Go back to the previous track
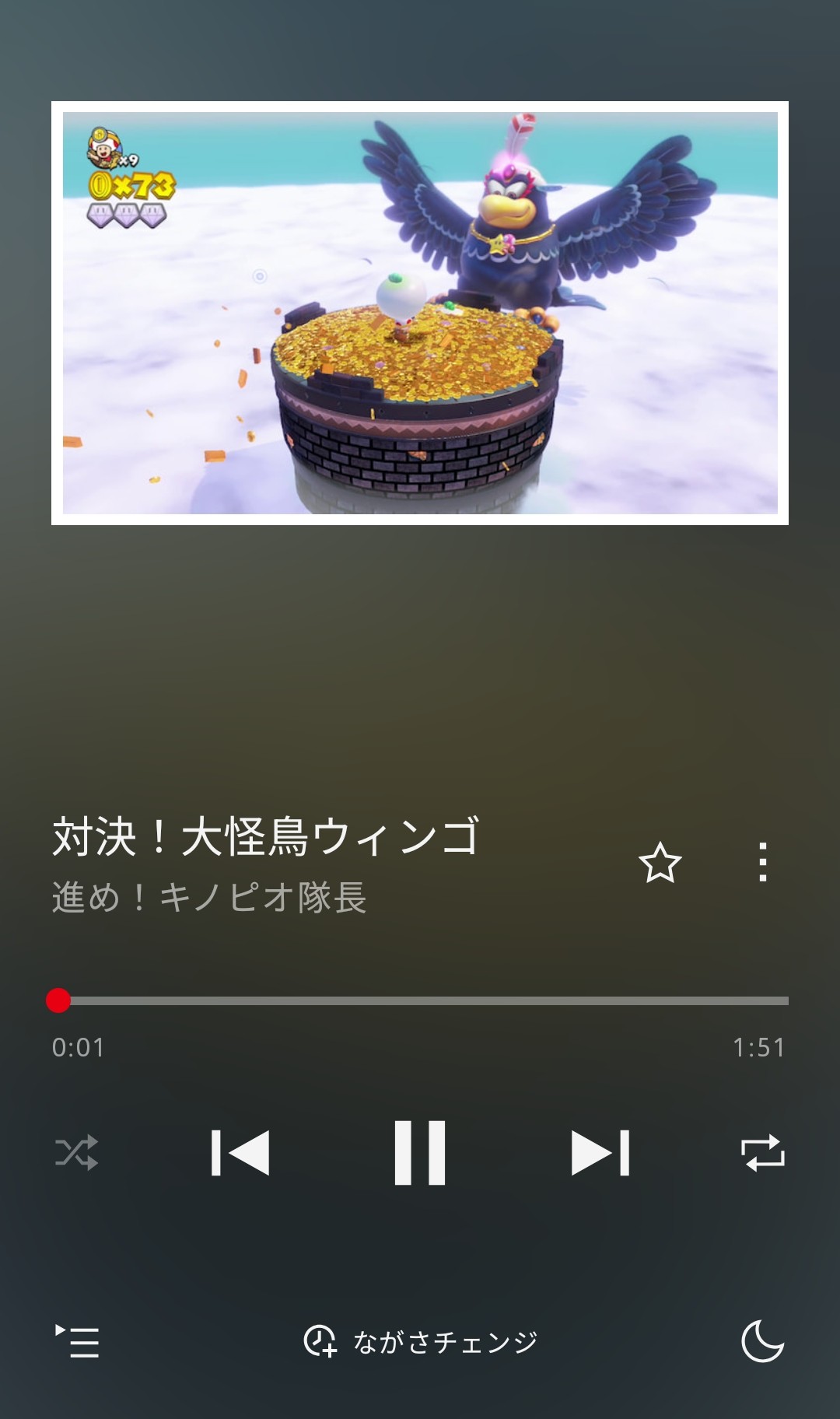This screenshot has width=840, height=1419. click(x=240, y=1153)
